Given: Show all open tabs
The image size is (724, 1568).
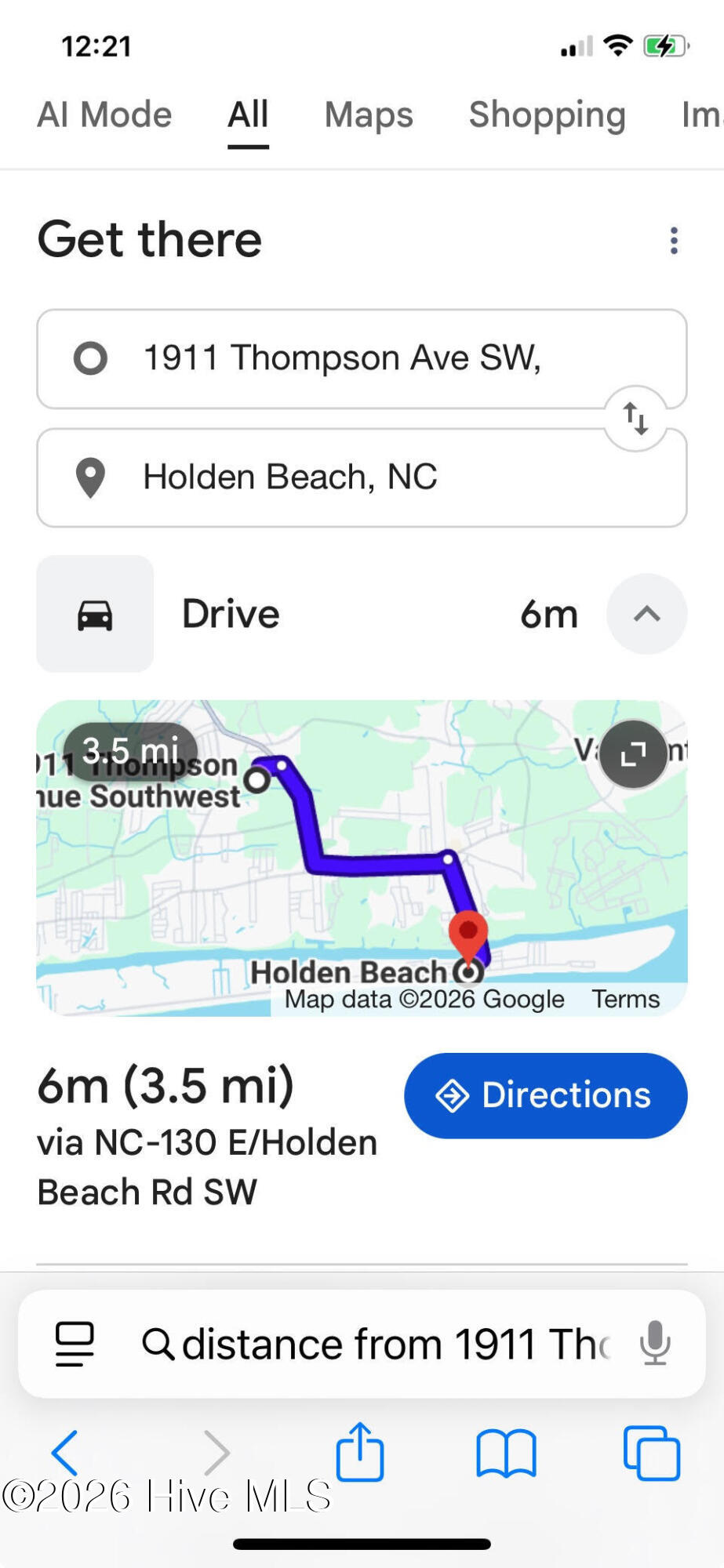Looking at the screenshot, I should click(652, 1453).
